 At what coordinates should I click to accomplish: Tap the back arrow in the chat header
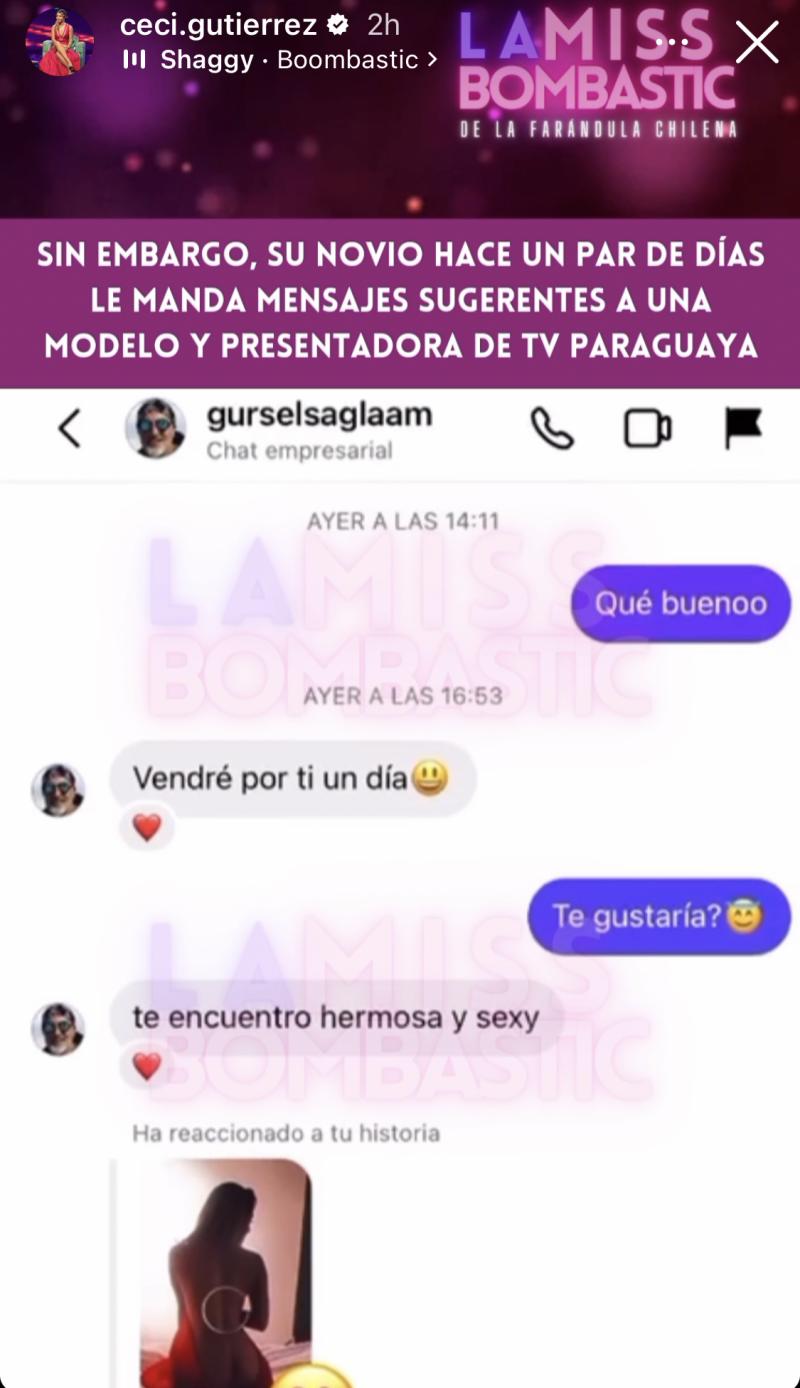(x=68, y=428)
